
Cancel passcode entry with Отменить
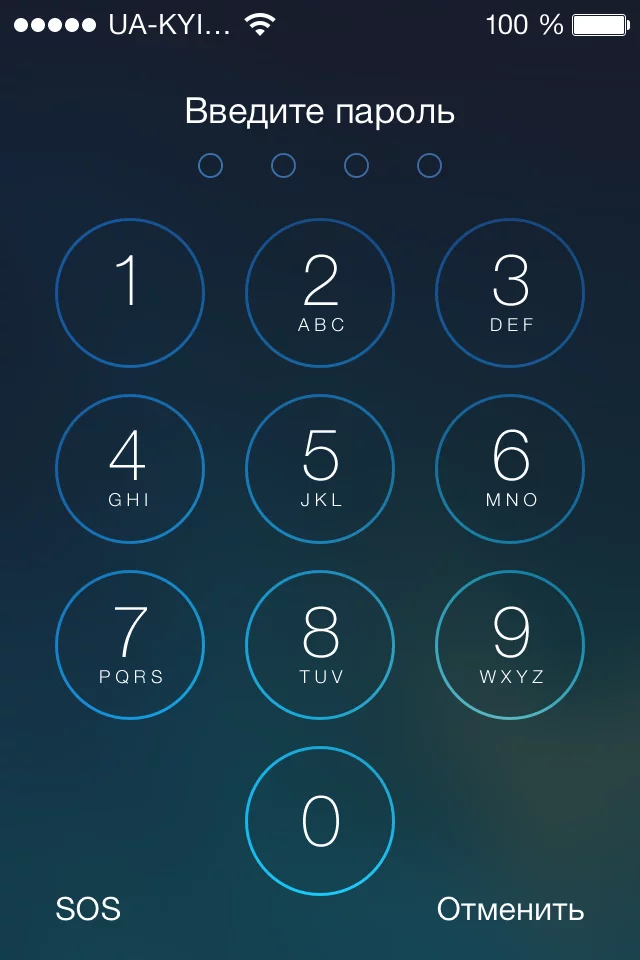click(510, 909)
